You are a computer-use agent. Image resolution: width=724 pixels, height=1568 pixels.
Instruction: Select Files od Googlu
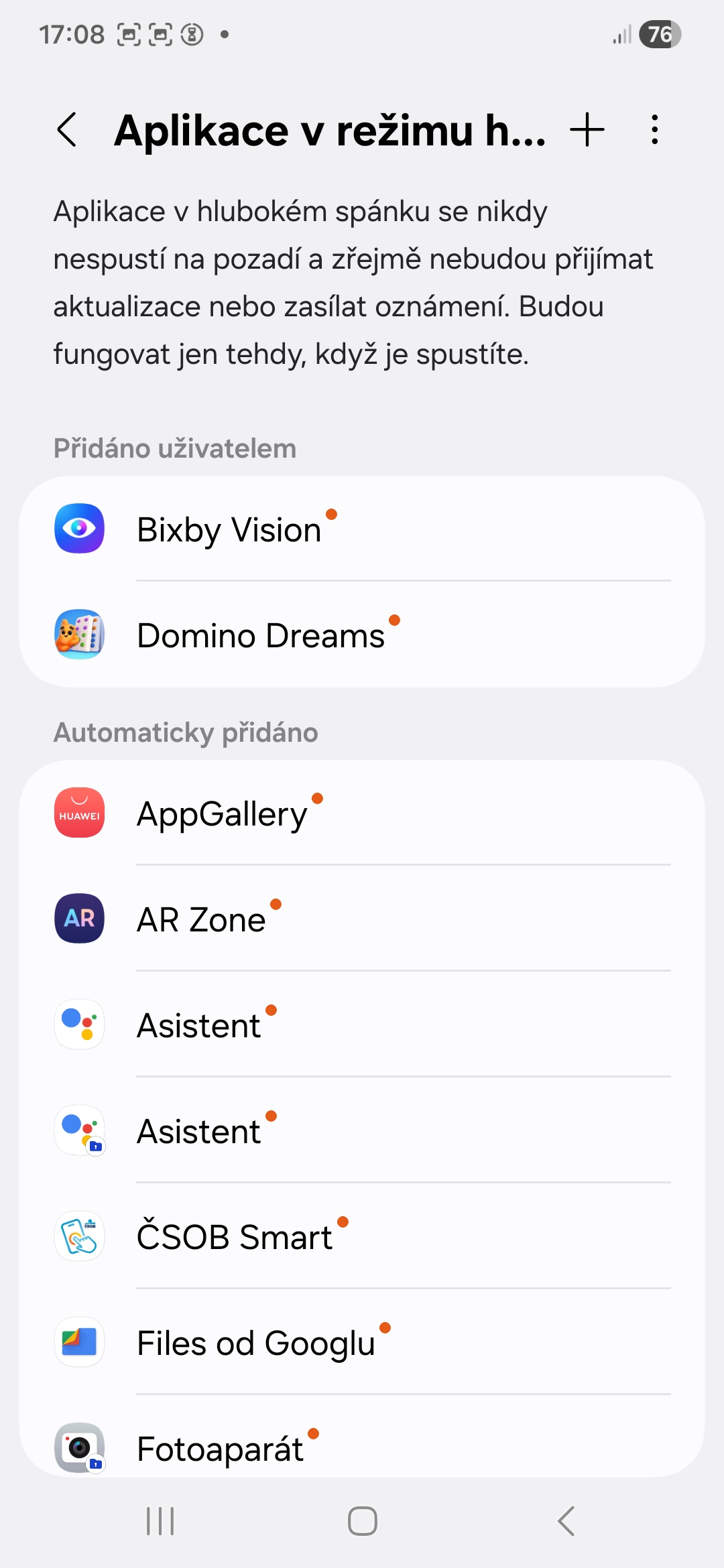[x=362, y=1342]
